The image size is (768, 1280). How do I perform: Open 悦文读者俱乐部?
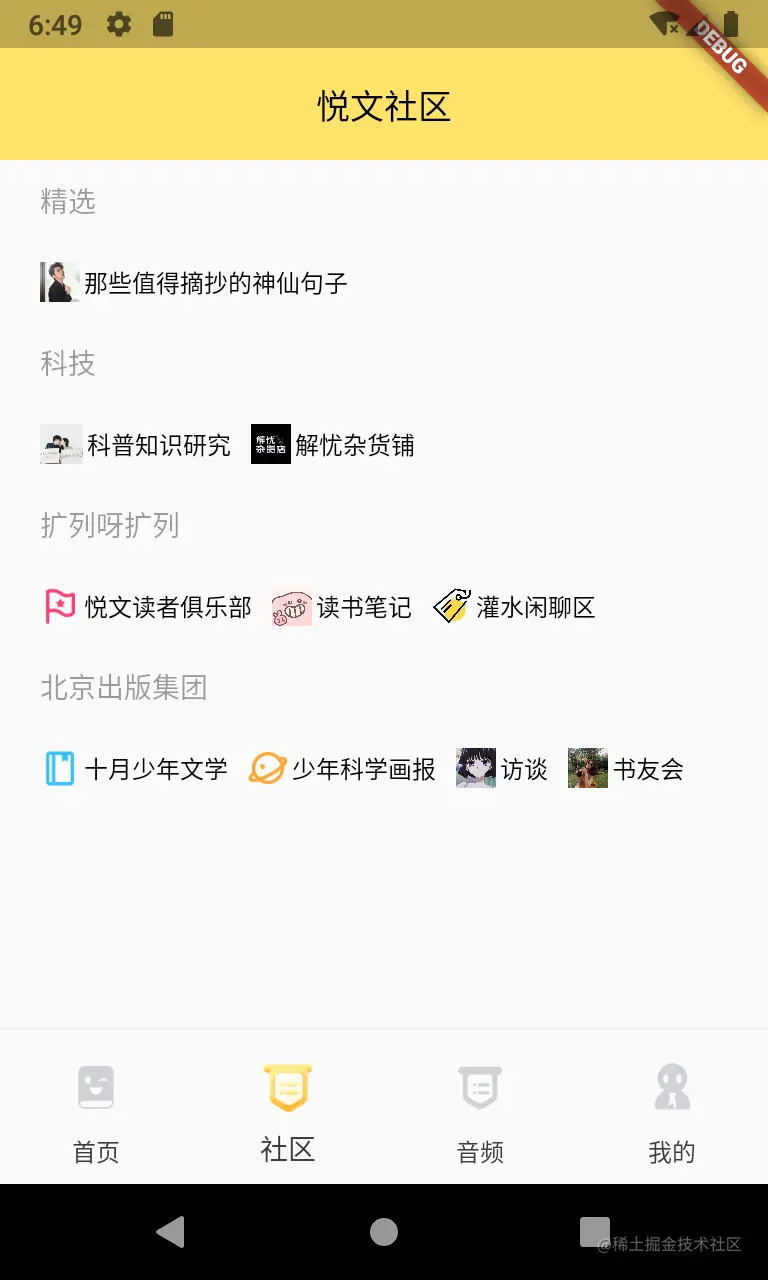148,607
